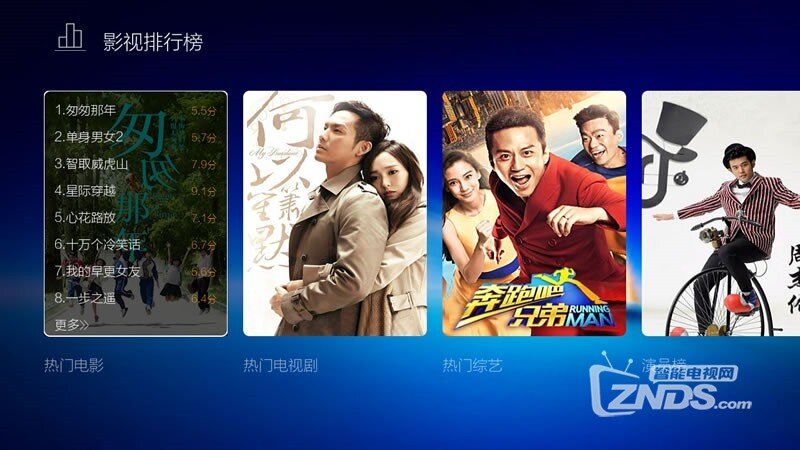The image size is (800, 450).
Task: Open the 热门电视剧 drama poster card
Action: [335, 214]
